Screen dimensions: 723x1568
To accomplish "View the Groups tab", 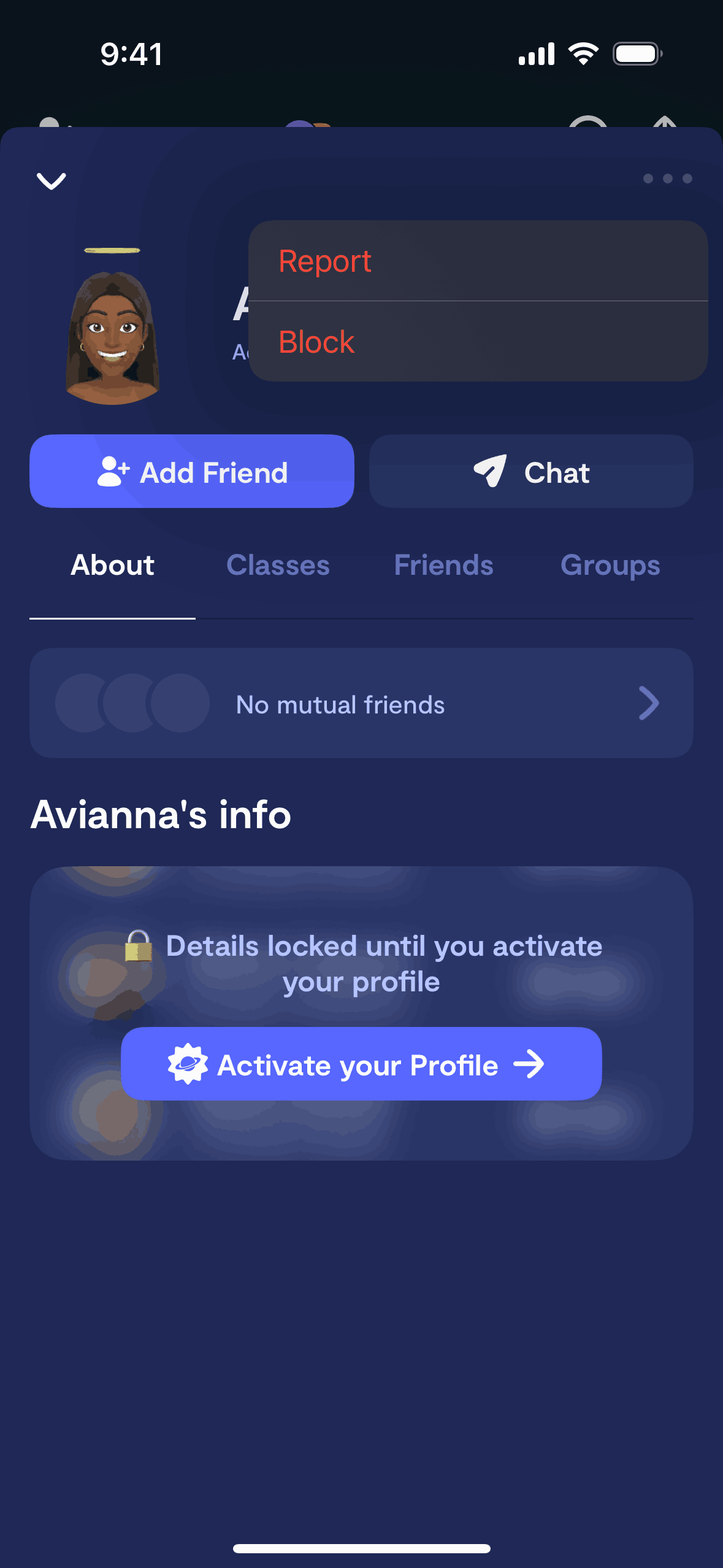I will click(610, 566).
